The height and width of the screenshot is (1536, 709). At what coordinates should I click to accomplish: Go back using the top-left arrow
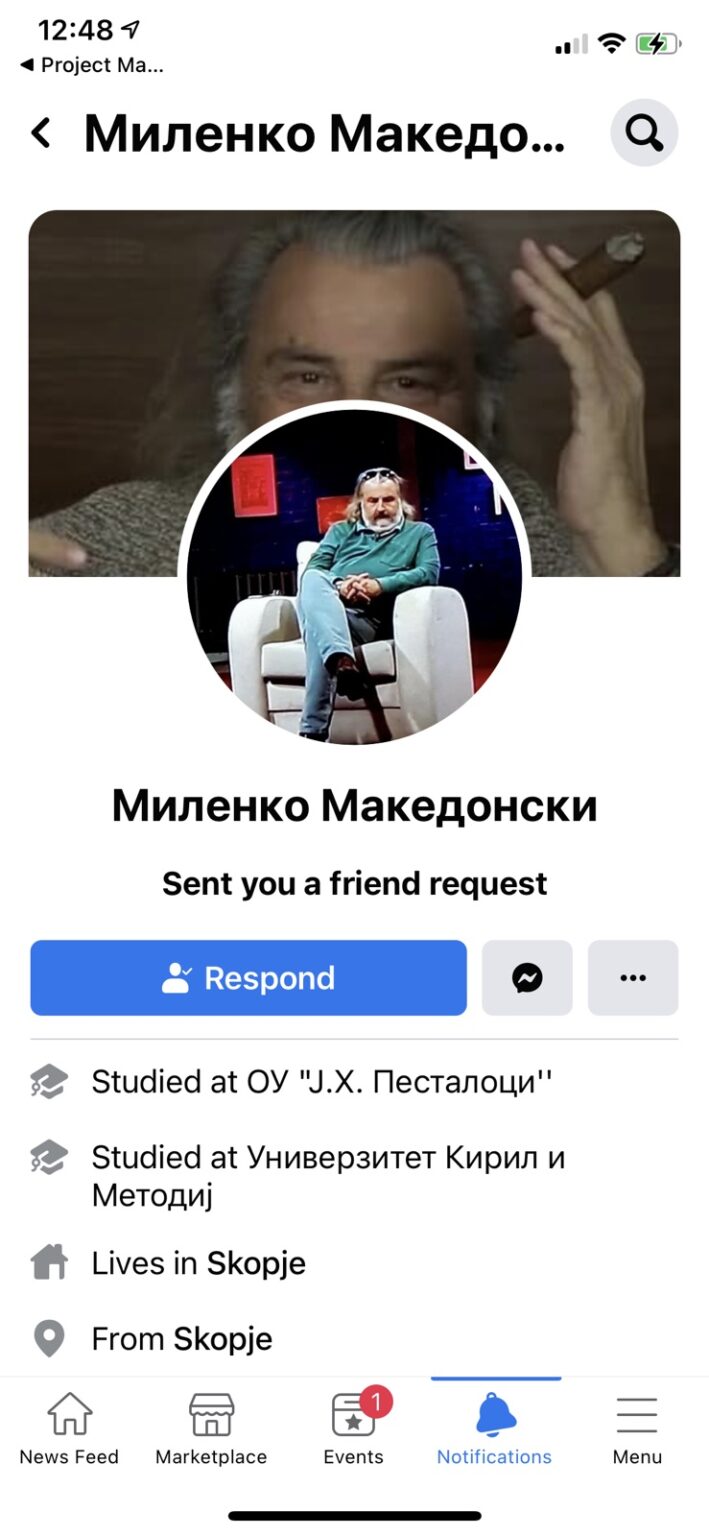coord(41,132)
